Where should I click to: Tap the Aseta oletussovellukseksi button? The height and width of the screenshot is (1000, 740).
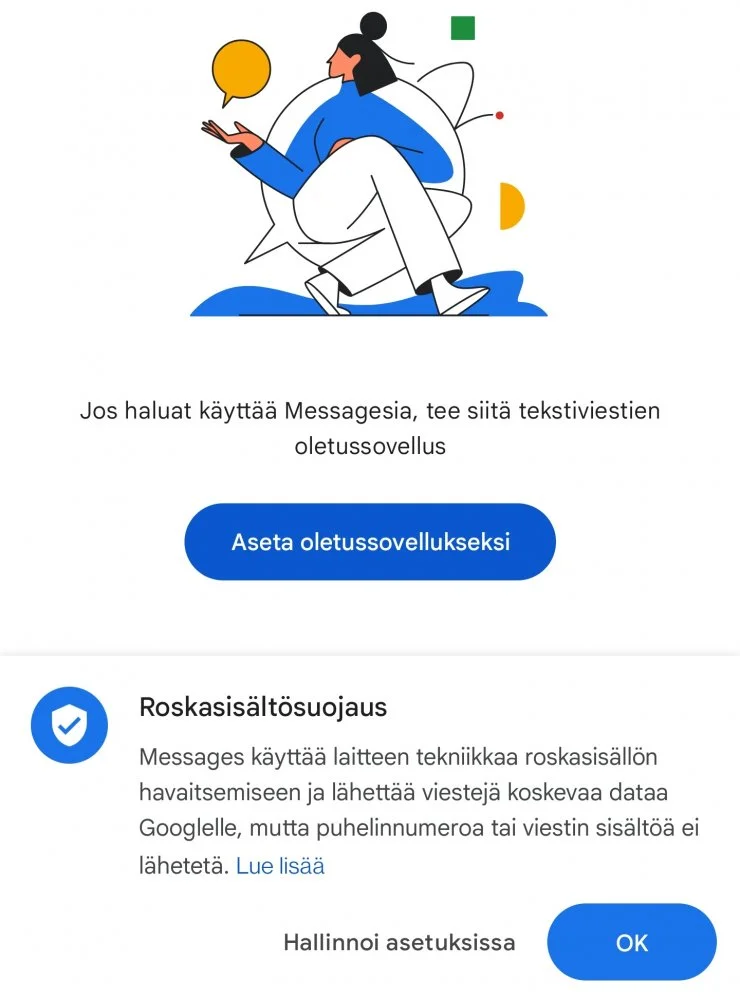coord(370,542)
